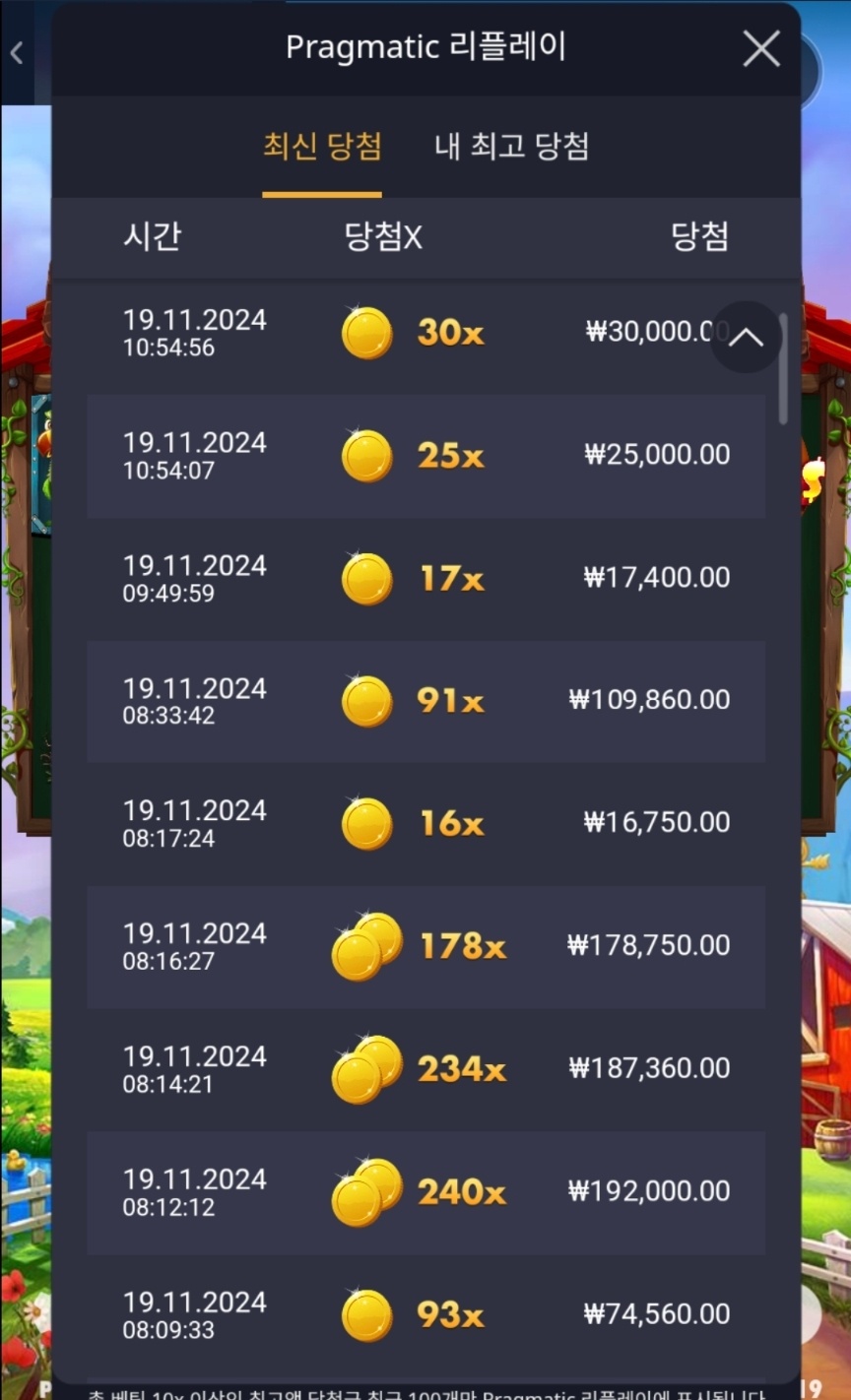Open the 16x win replay at 08:17:24
Viewport: 851px width, 1400px height.
(x=425, y=824)
